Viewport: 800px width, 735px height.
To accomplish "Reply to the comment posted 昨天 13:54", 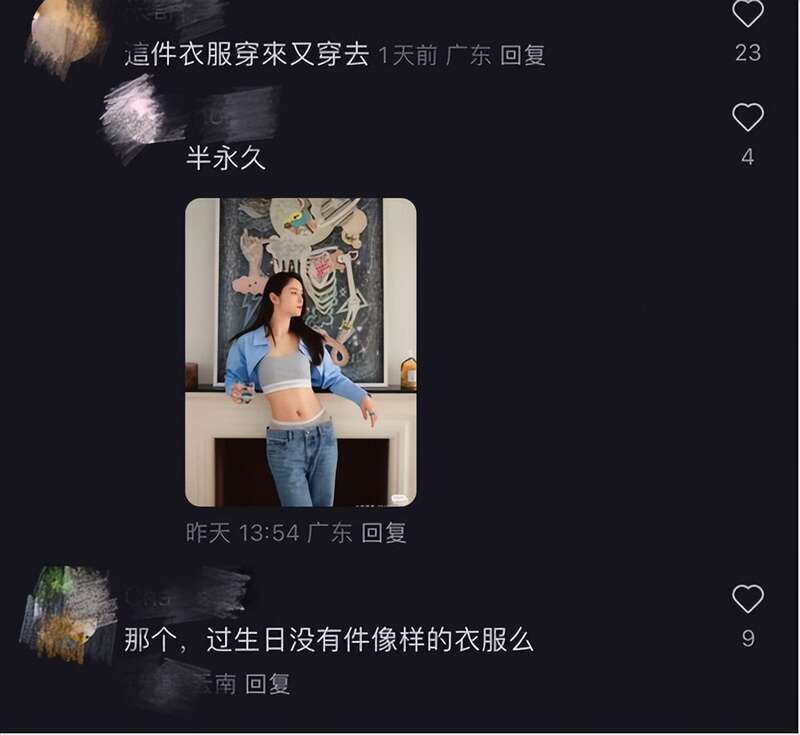I will pyautogui.click(x=384, y=533).
